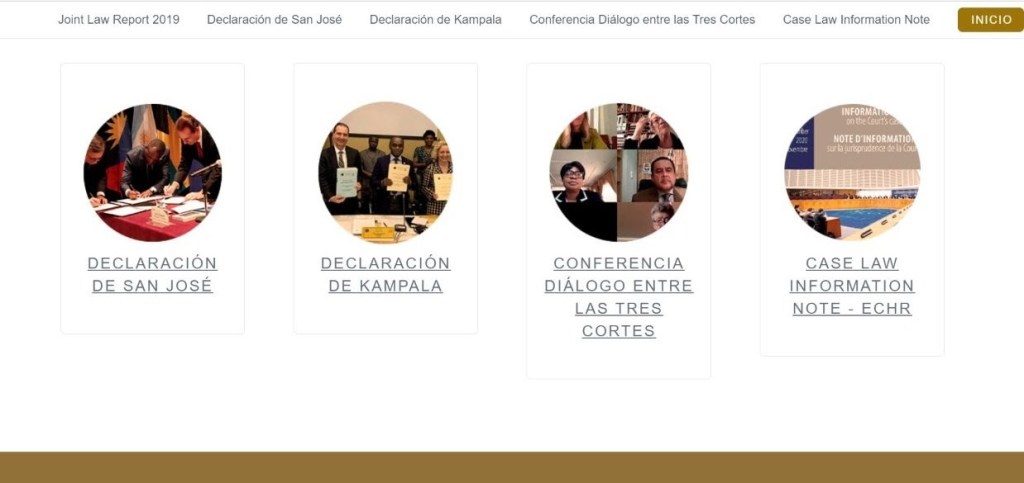Open the ECHR information note cover image
This screenshot has height=483, width=1024.
pos(852,173)
